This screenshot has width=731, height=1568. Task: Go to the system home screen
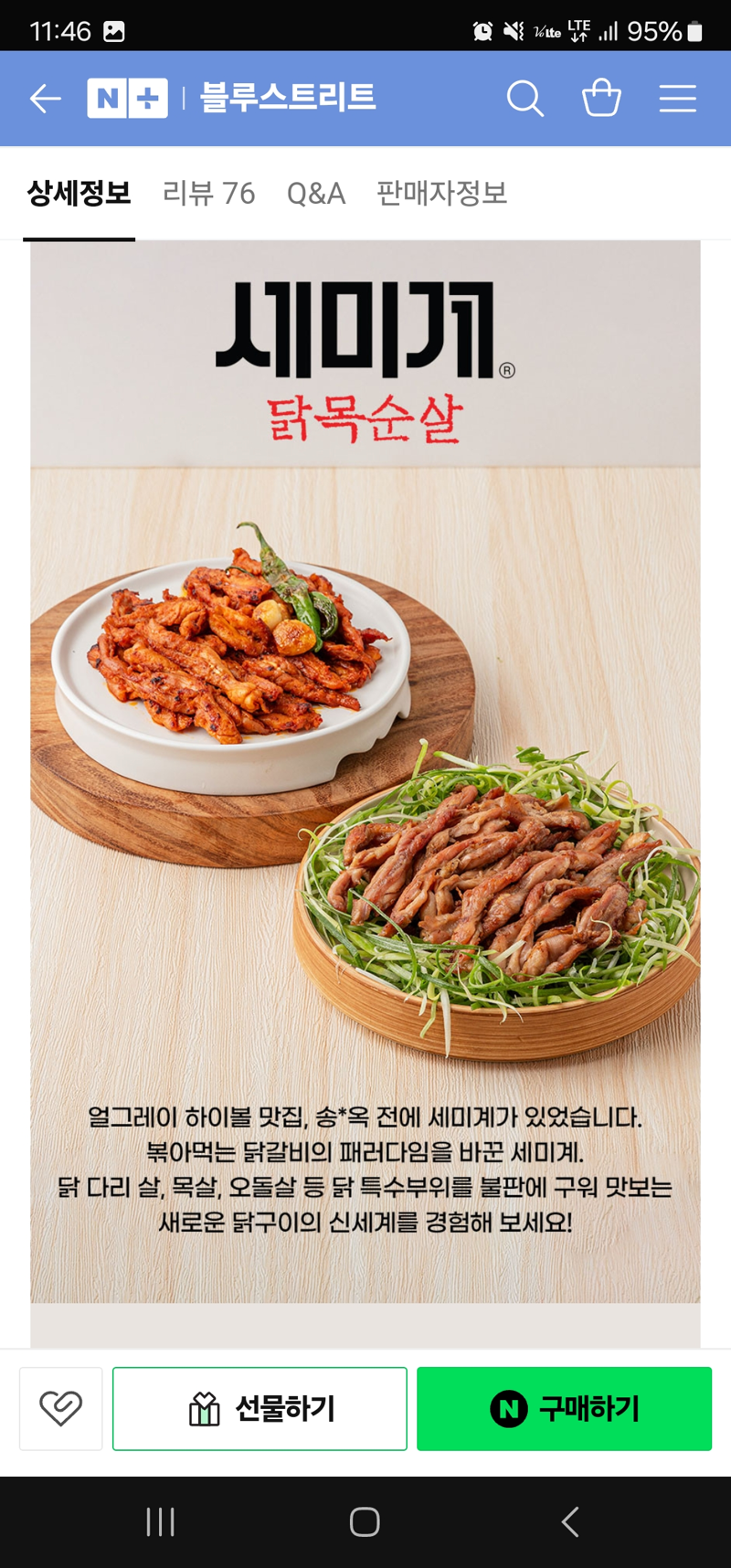pyautogui.click(x=365, y=1521)
